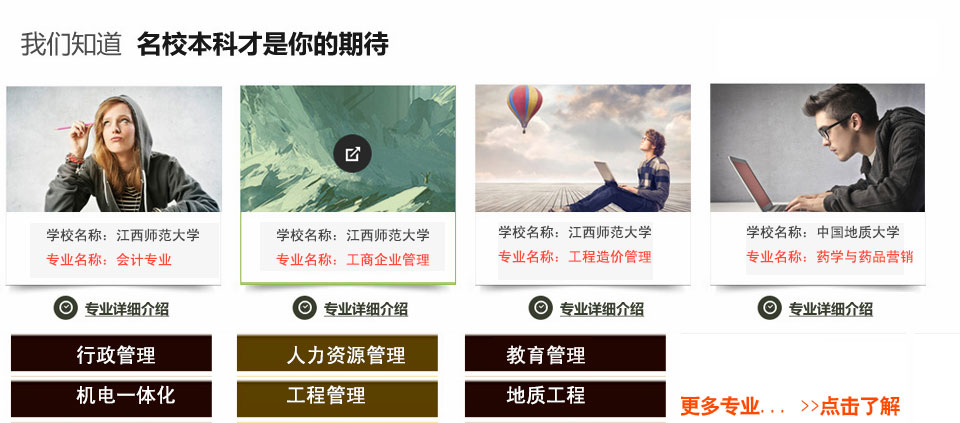Open the external link icon on 工商企业管理 card

pos(352,154)
